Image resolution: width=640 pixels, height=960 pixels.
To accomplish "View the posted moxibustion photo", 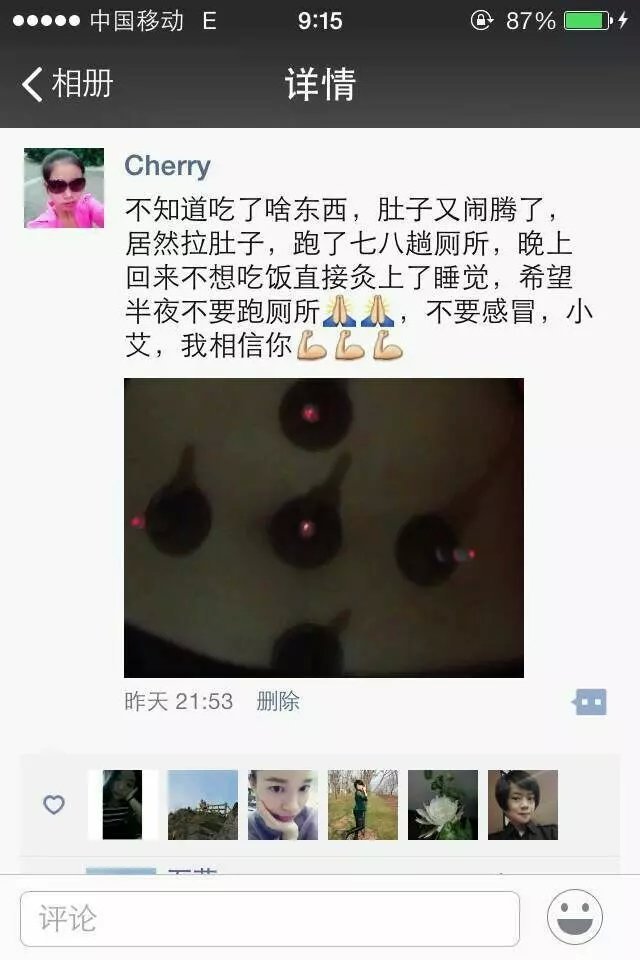I will pos(323,527).
